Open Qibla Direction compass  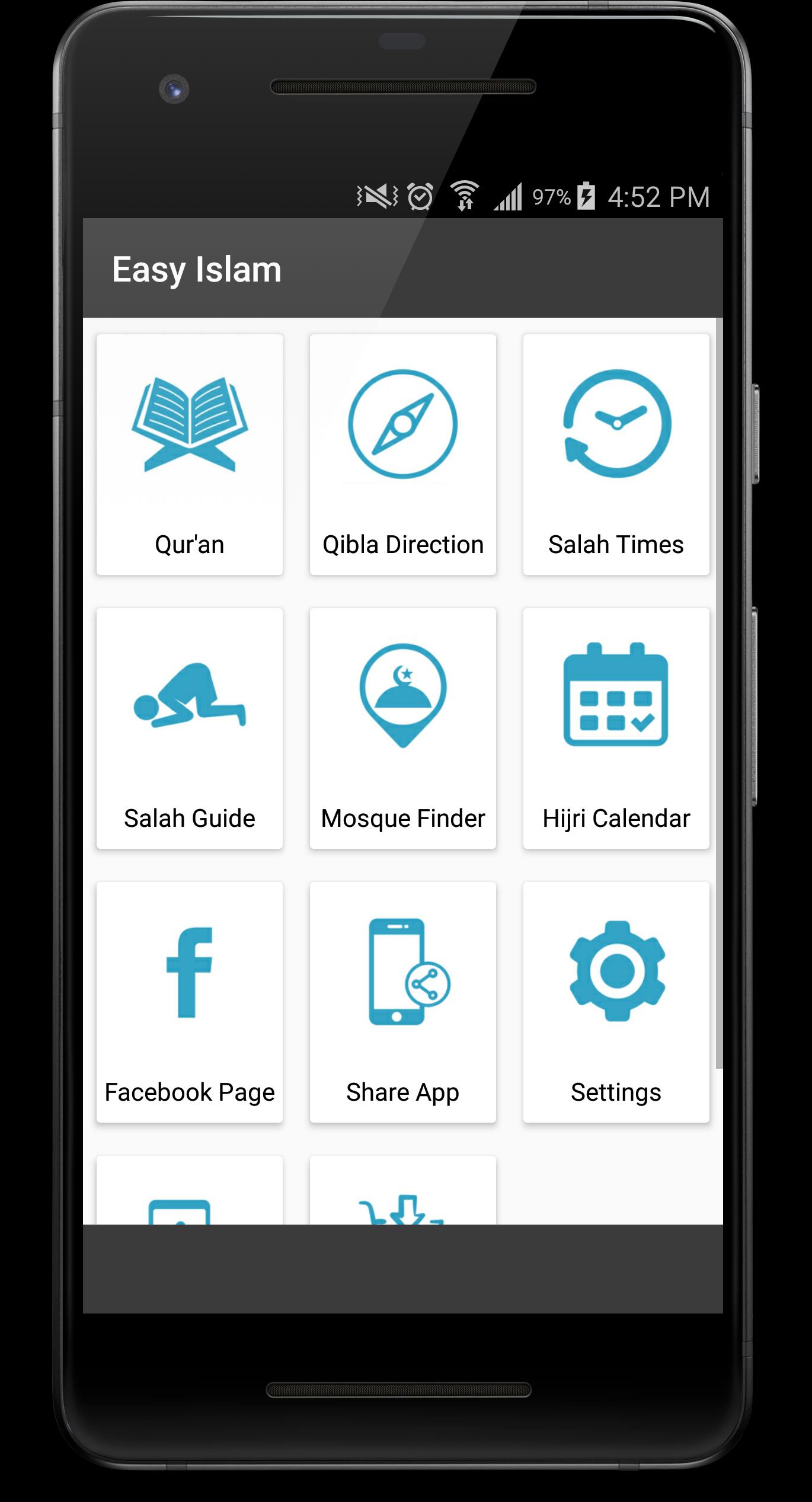[403, 455]
